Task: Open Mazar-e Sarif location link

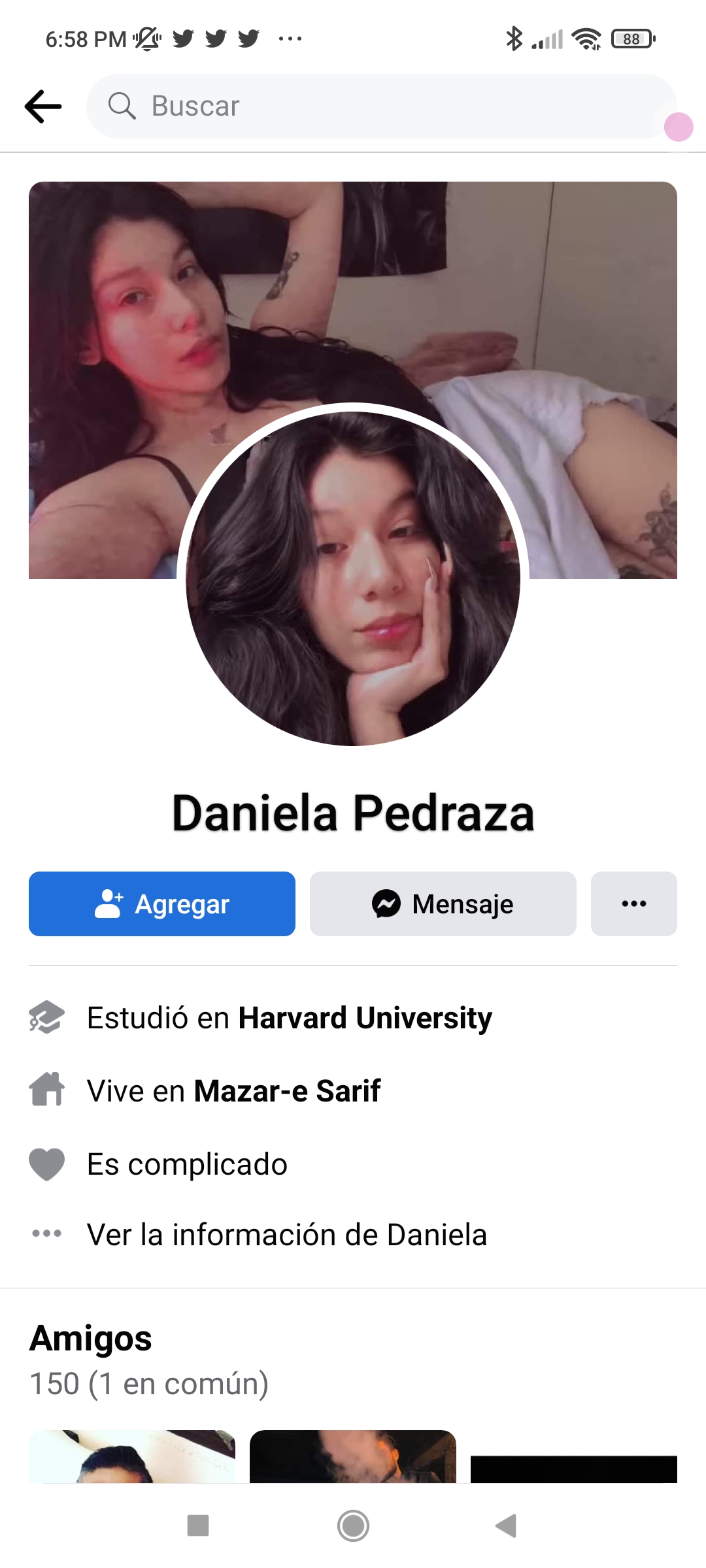Action: tap(288, 1091)
